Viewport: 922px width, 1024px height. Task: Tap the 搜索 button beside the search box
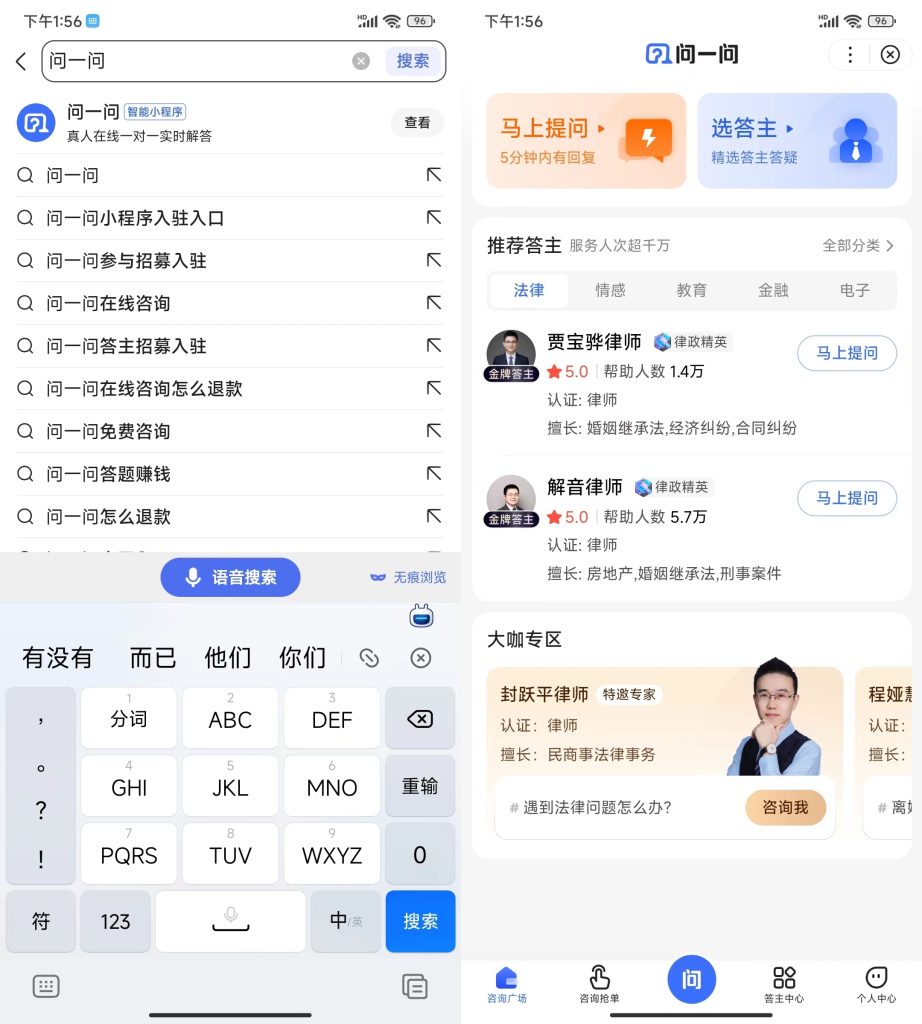[412, 61]
